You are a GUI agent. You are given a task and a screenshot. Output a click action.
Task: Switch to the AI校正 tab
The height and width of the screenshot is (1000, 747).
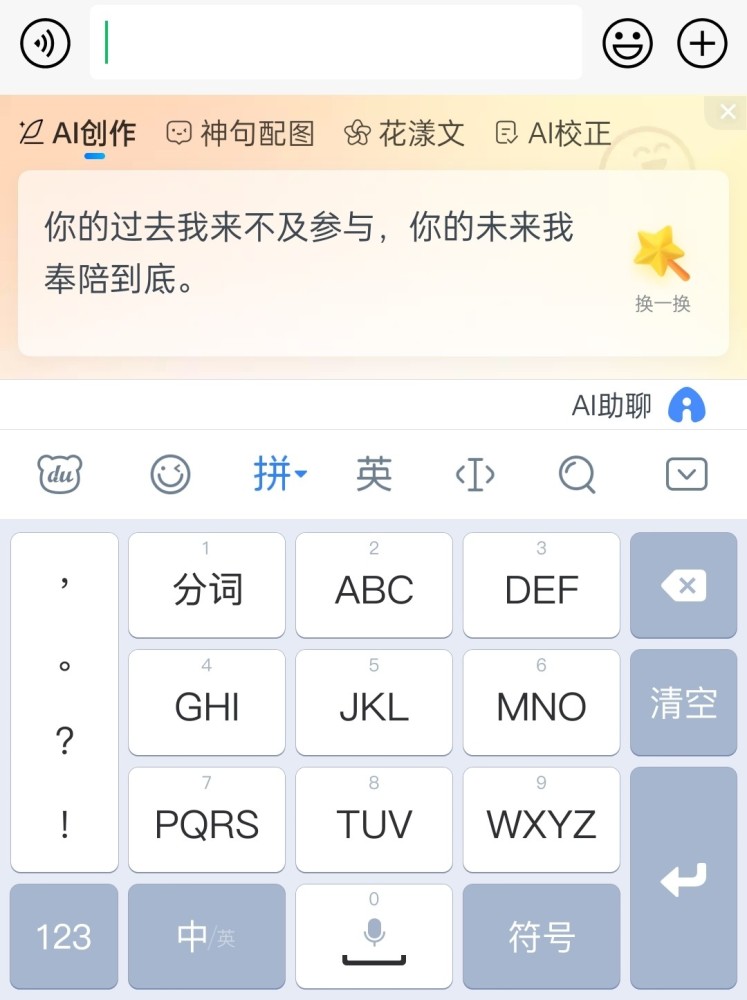[x=554, y=133]
